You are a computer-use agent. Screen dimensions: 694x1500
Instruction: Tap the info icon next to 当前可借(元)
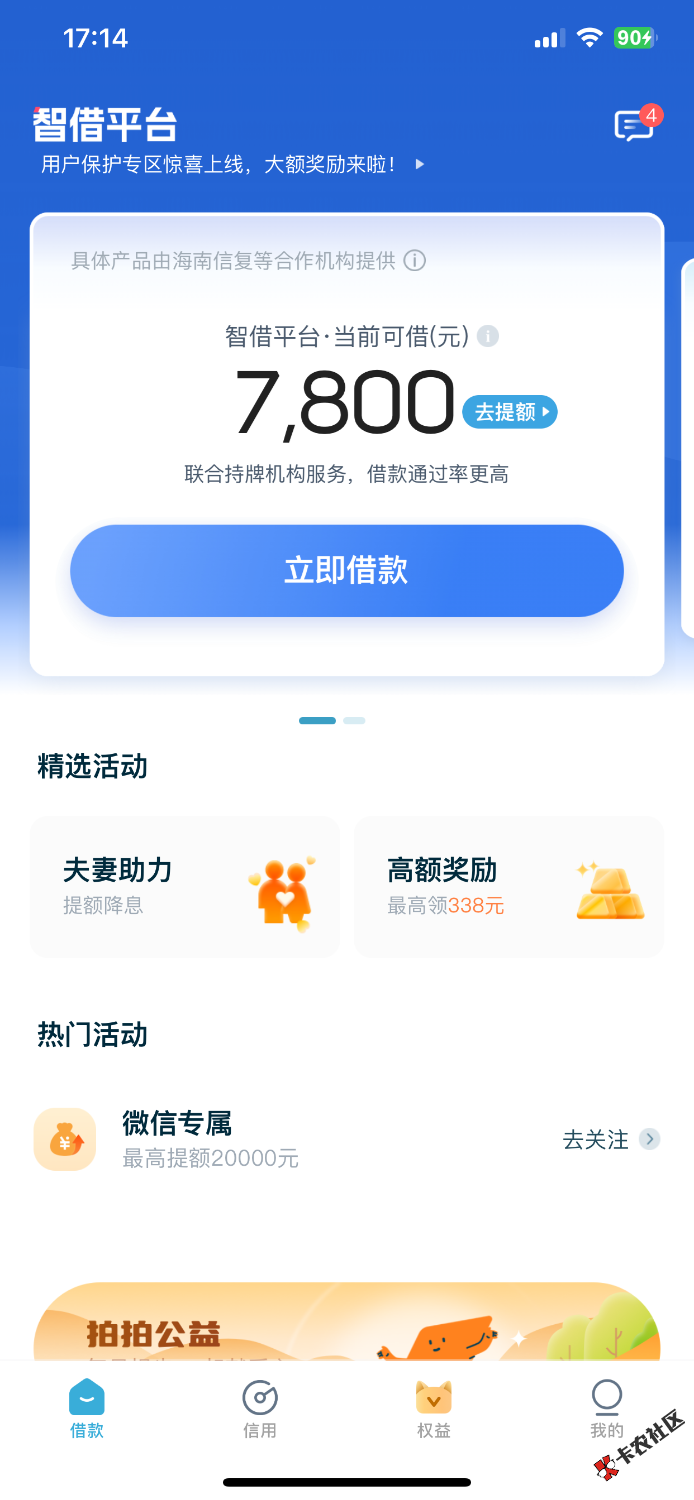coord(487,336)
